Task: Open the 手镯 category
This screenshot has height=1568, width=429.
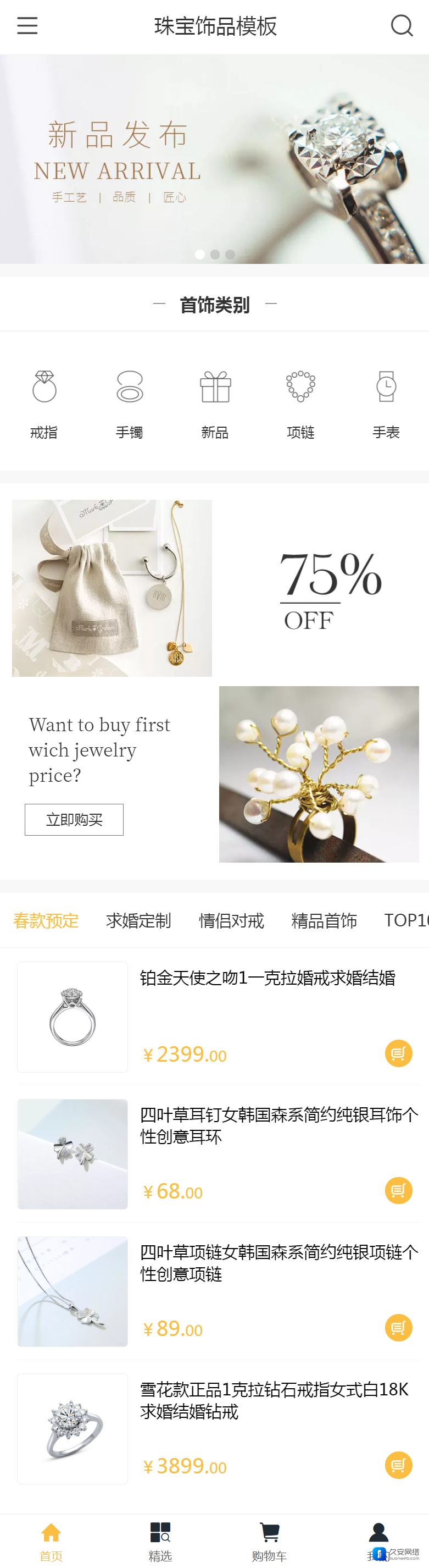Action: 130,403
